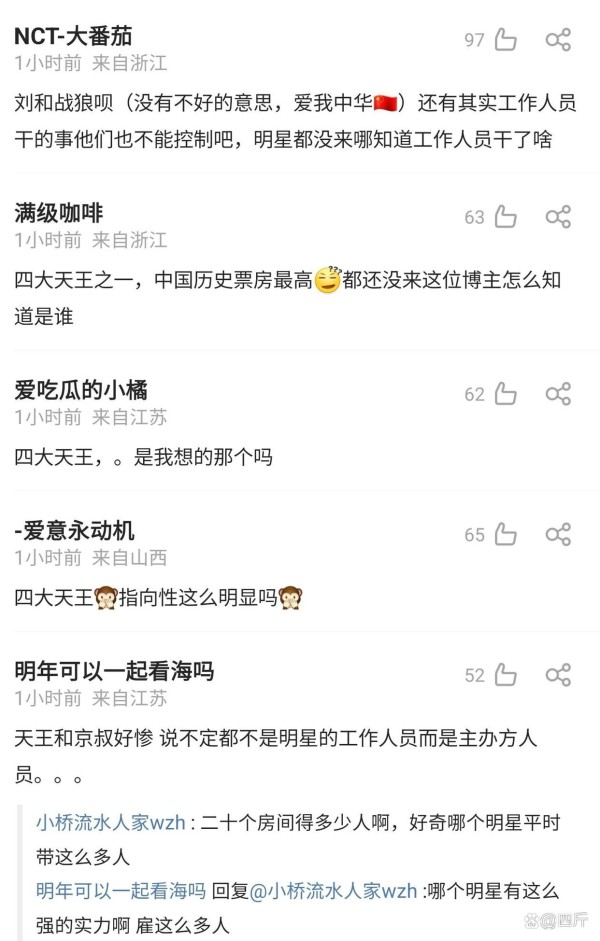Open NCT-大番茄's profile
The height and width of the screenshot is (941, 600).
pos(73,37)
